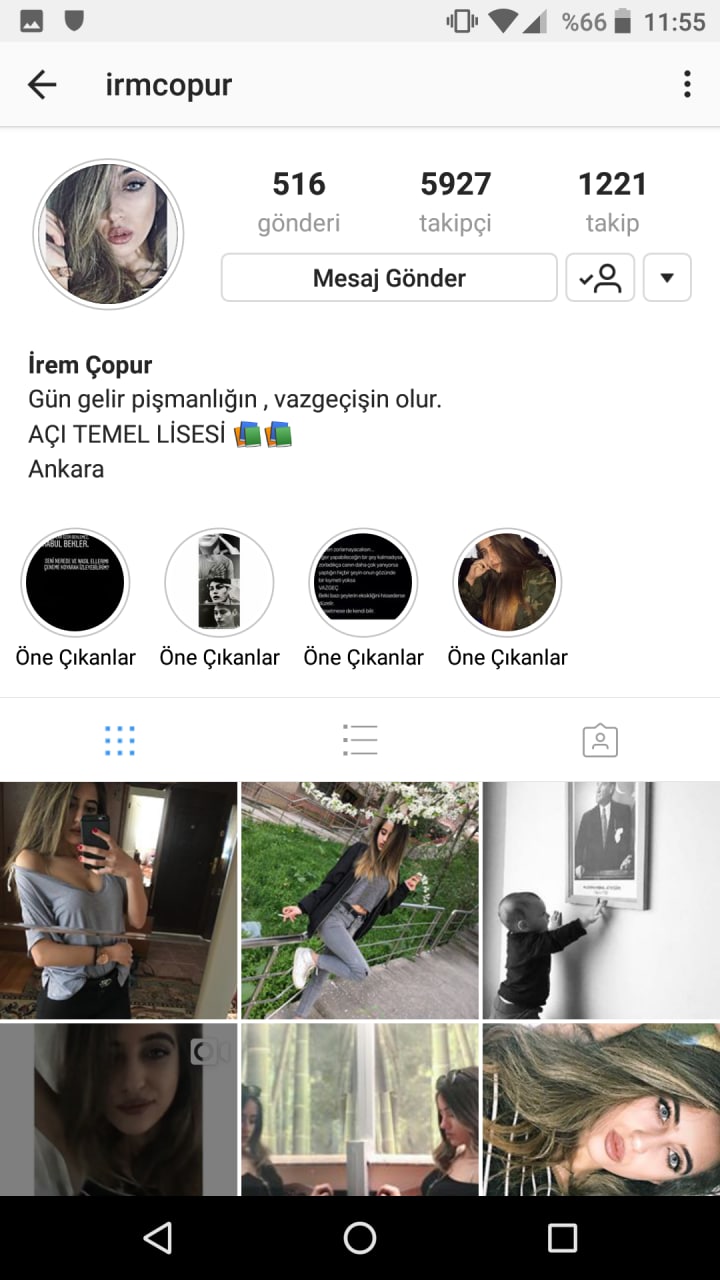The height and width of the screenshot is (1280, 720).
Task: Expand suggested accounts dropdown arrow
Action: [667, 278]
